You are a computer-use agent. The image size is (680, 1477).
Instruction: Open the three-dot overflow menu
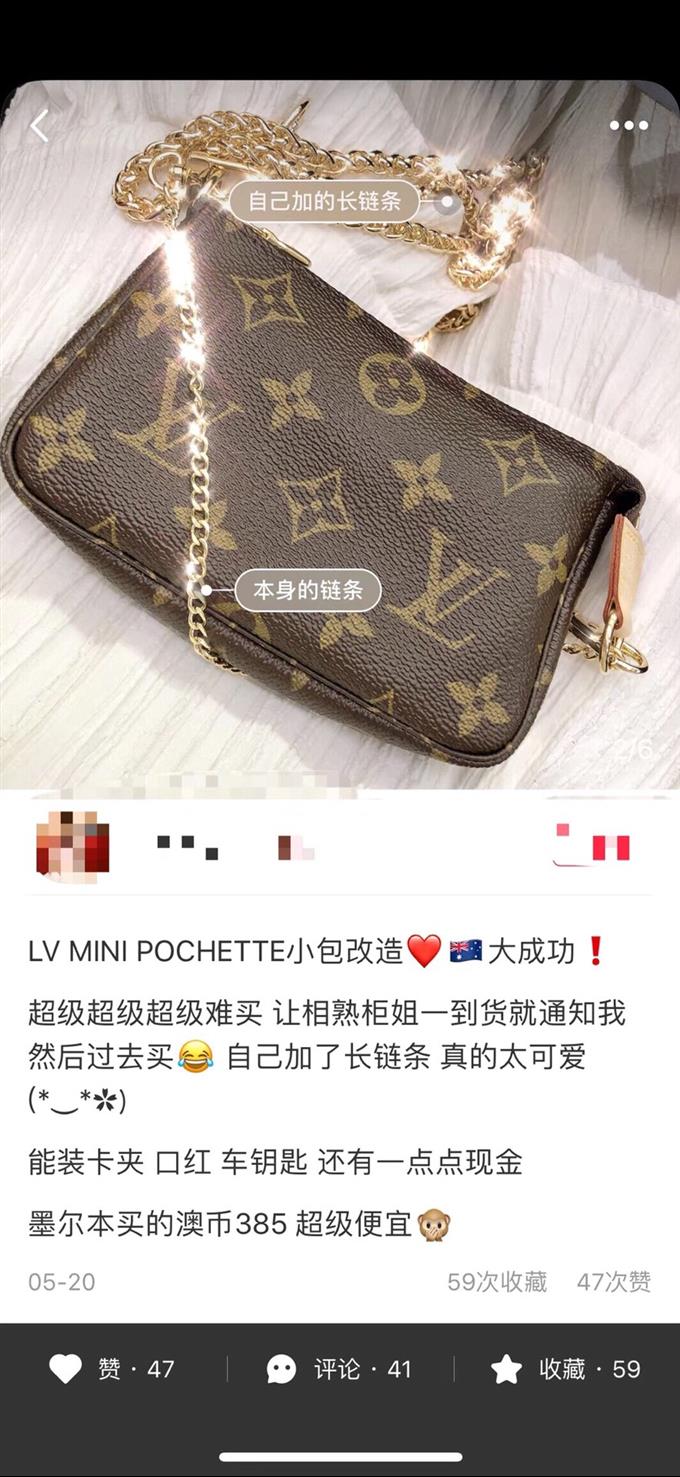click(629, 126)
